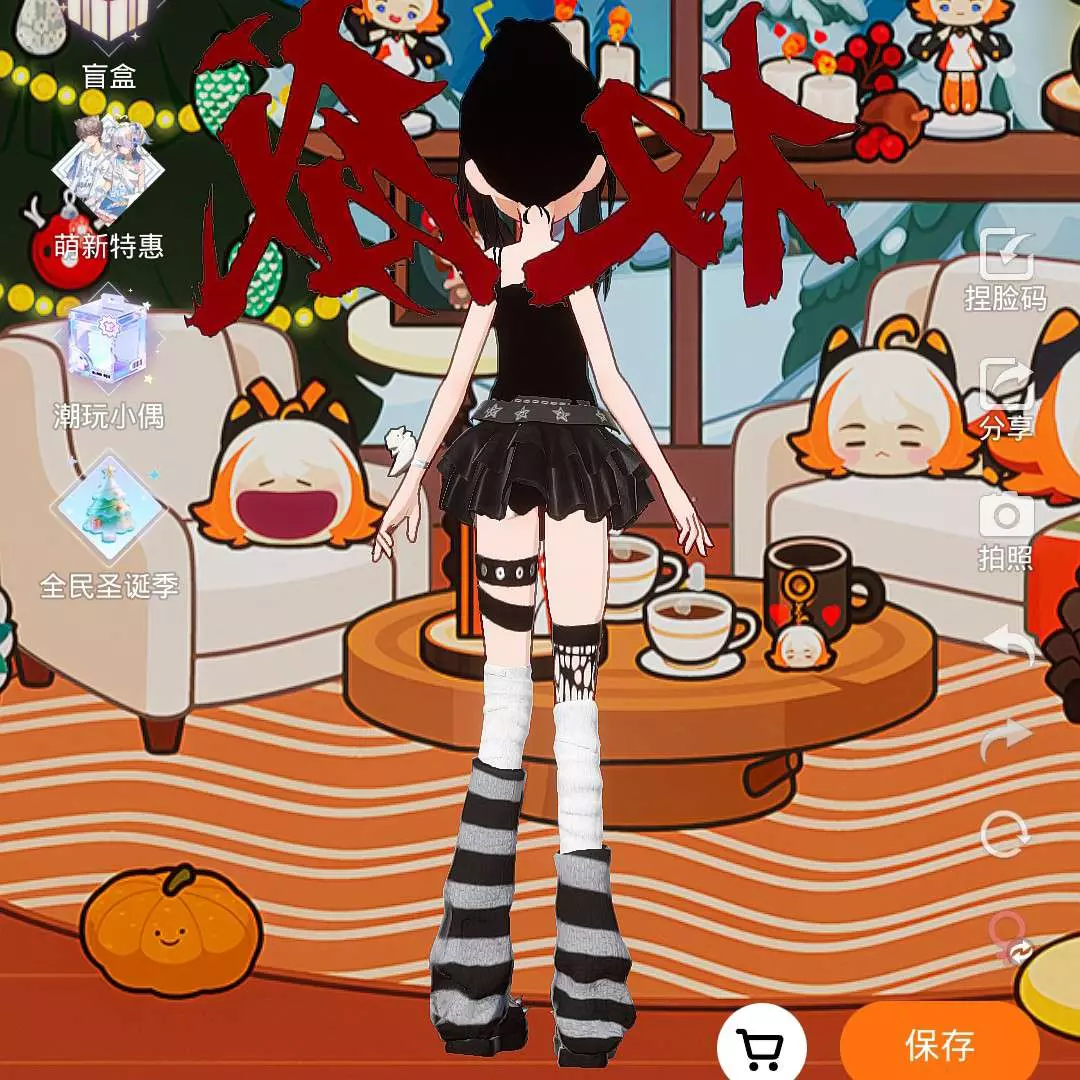
Task: Save the outfit with 保存
Action: pyautogui.click(x=939, y=1045)
